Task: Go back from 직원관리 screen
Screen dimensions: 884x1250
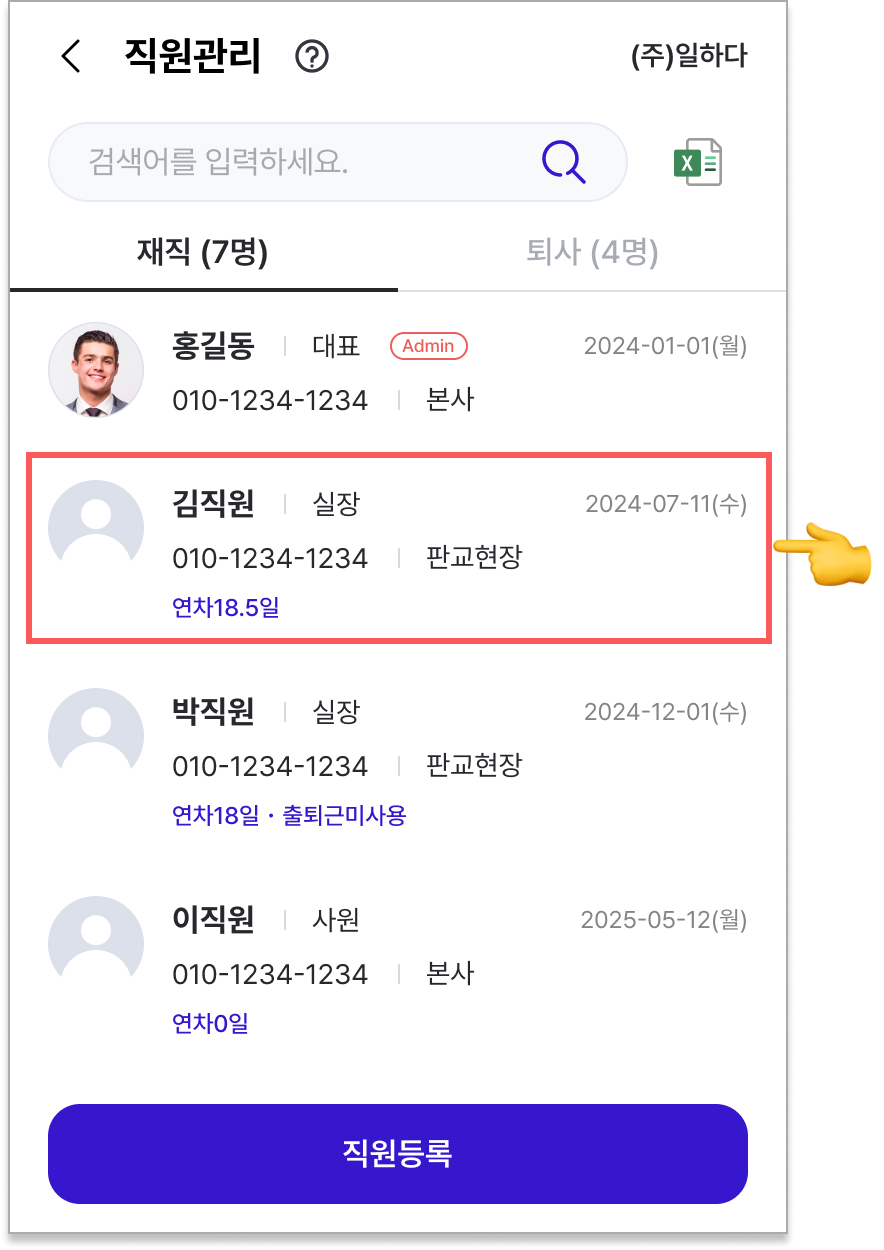Action: [x=70, y=56]
